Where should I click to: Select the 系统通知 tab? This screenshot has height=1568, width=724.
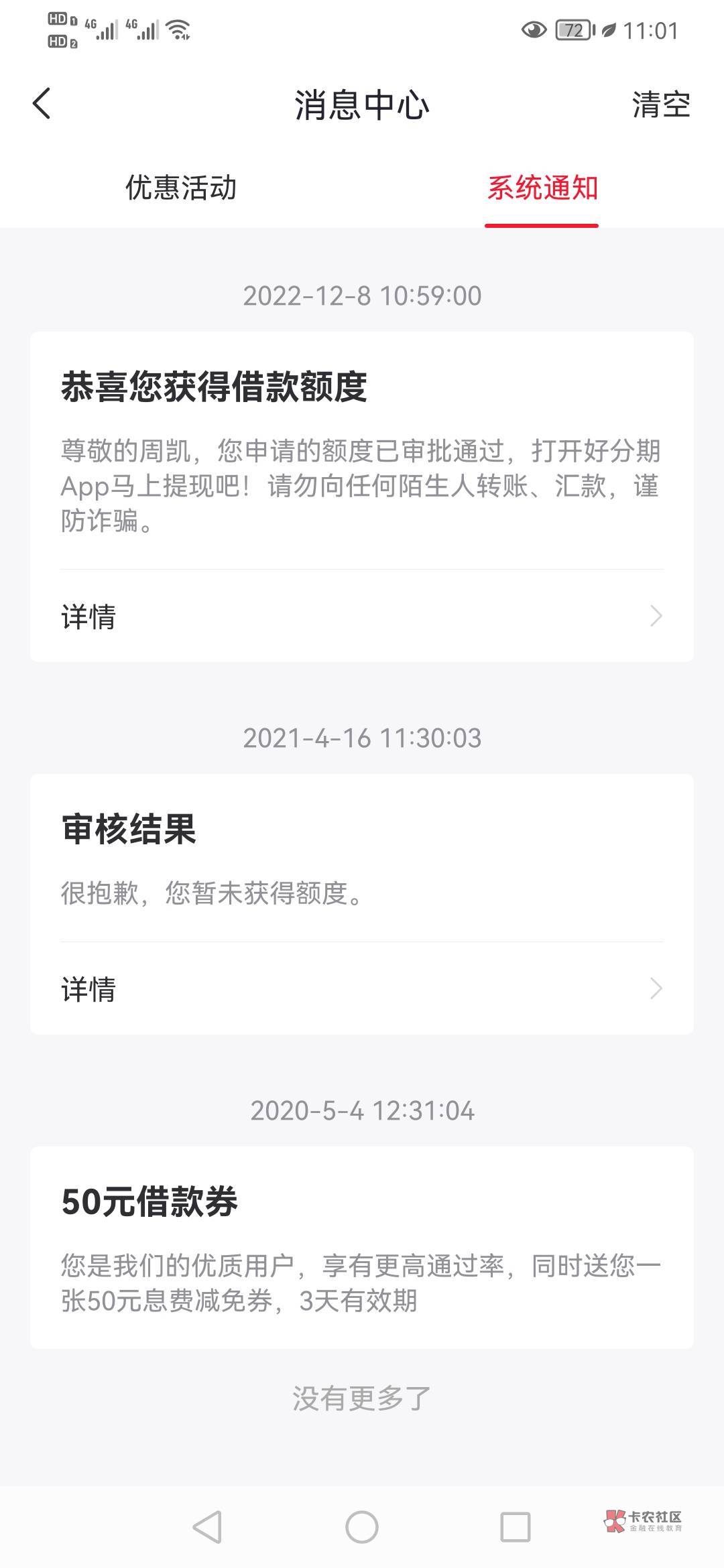[542, 188]
